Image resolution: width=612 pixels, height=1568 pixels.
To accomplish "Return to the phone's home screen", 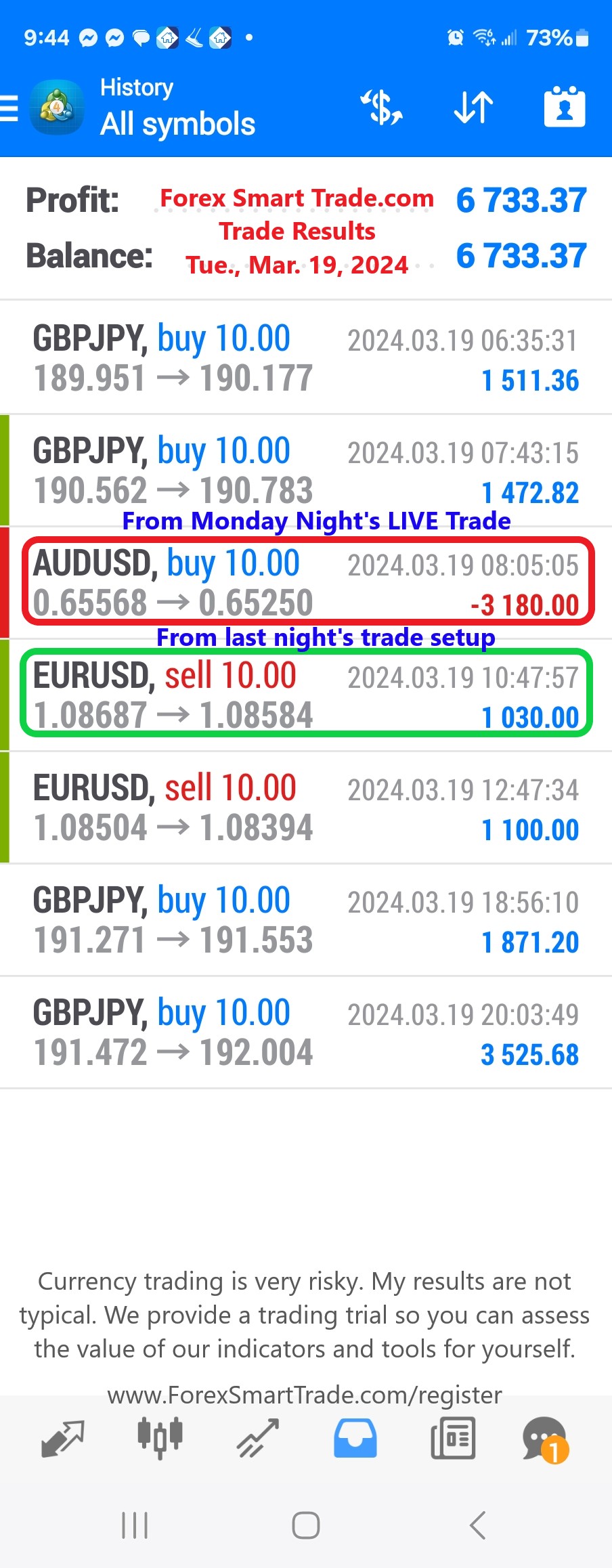I will point(306,1525).
